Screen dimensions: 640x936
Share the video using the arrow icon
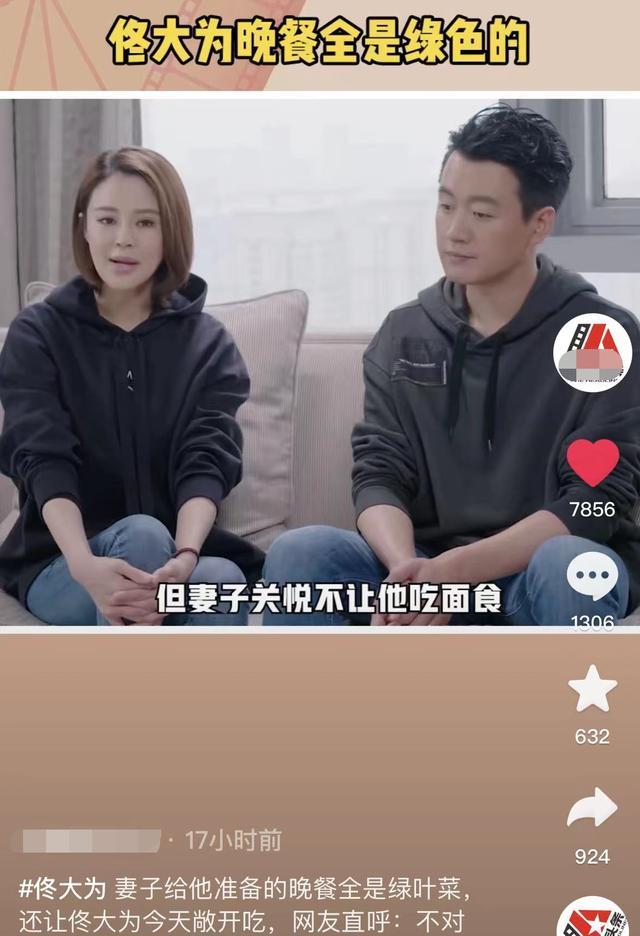[592, 807]
